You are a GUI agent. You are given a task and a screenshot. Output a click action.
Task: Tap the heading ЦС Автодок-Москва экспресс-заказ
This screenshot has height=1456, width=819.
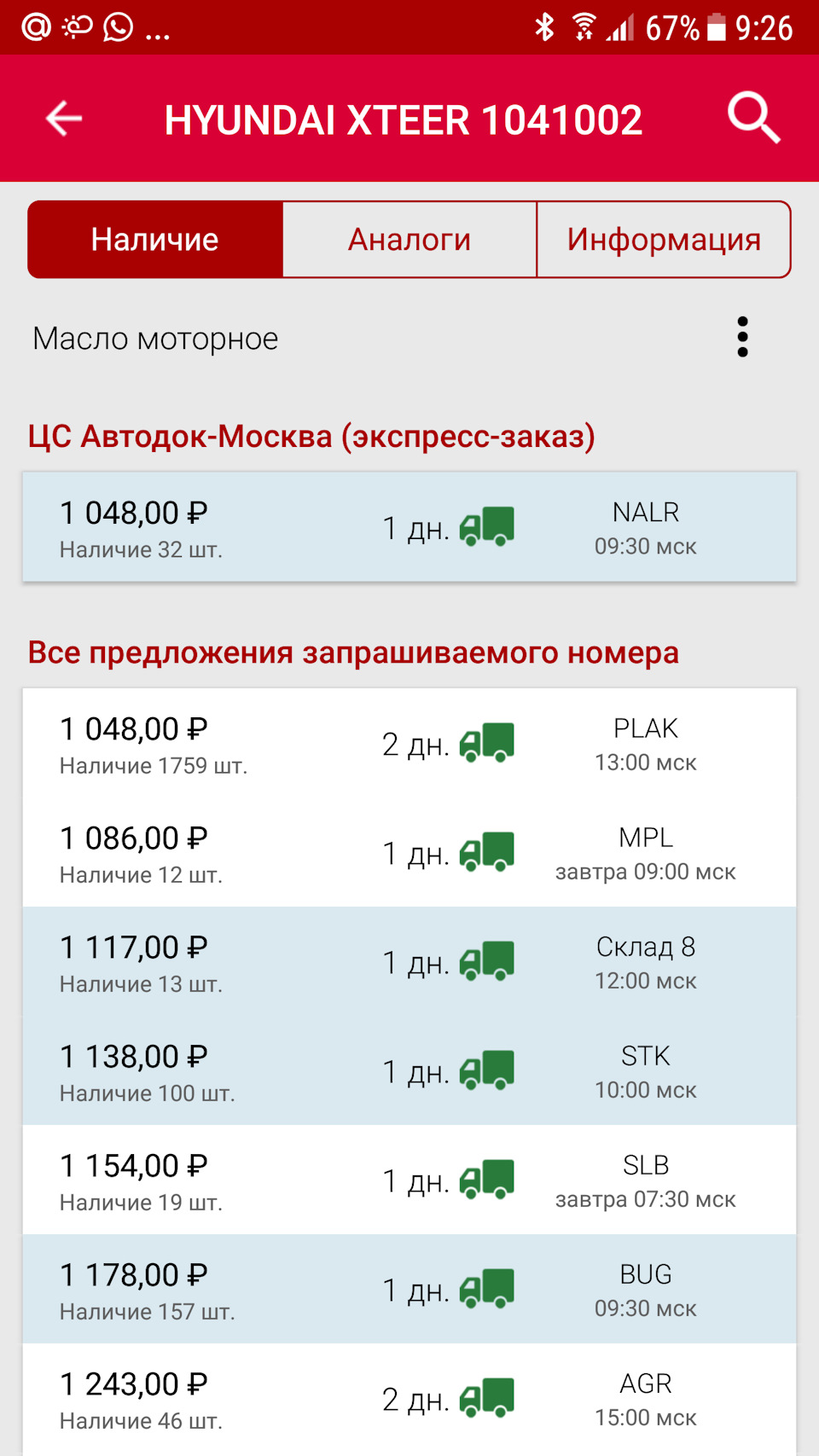click(312, 437)
